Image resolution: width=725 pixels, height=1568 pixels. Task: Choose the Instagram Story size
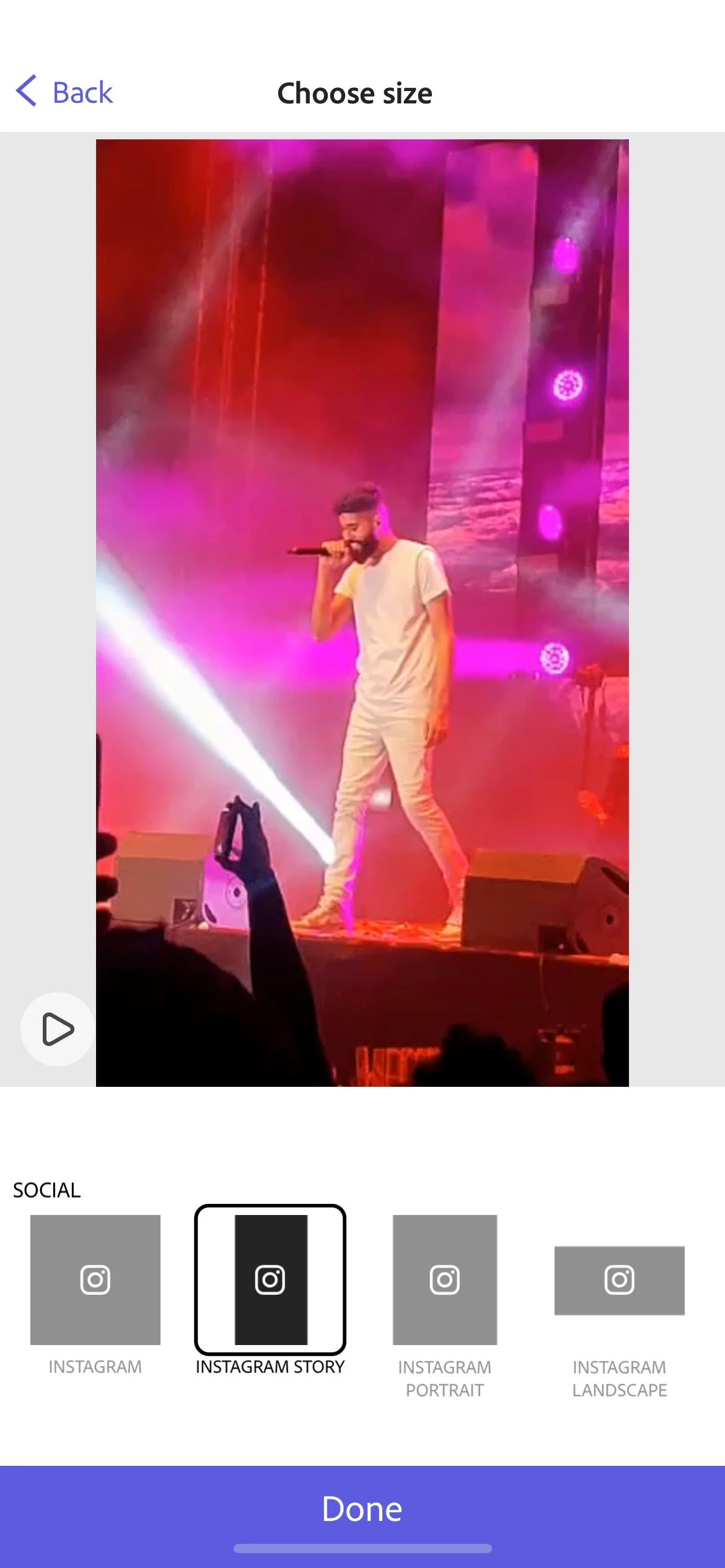pos(270,1279)
